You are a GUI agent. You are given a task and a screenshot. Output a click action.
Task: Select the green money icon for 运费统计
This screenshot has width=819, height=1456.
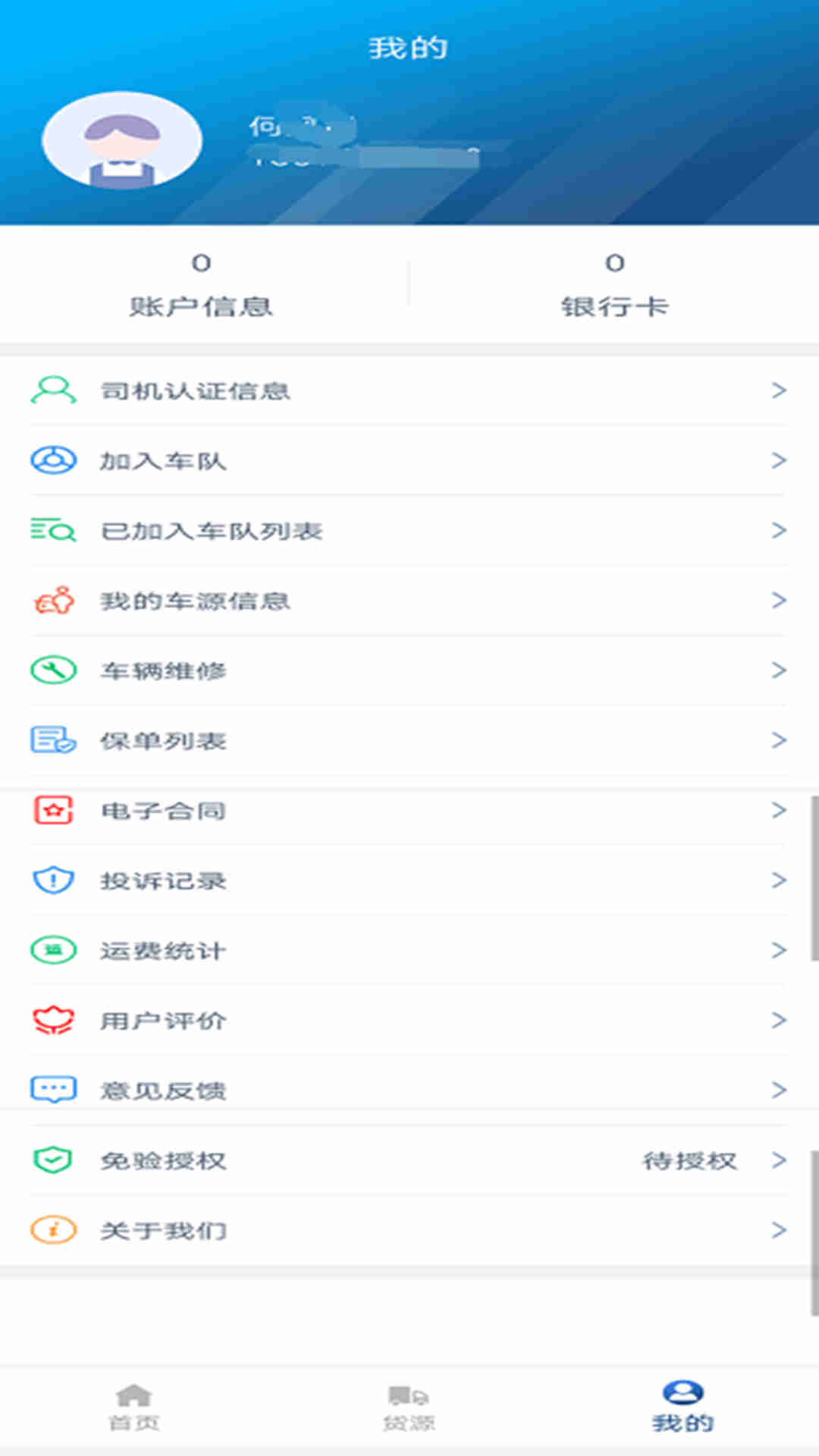pyautogui.click(x=52, y=950)
